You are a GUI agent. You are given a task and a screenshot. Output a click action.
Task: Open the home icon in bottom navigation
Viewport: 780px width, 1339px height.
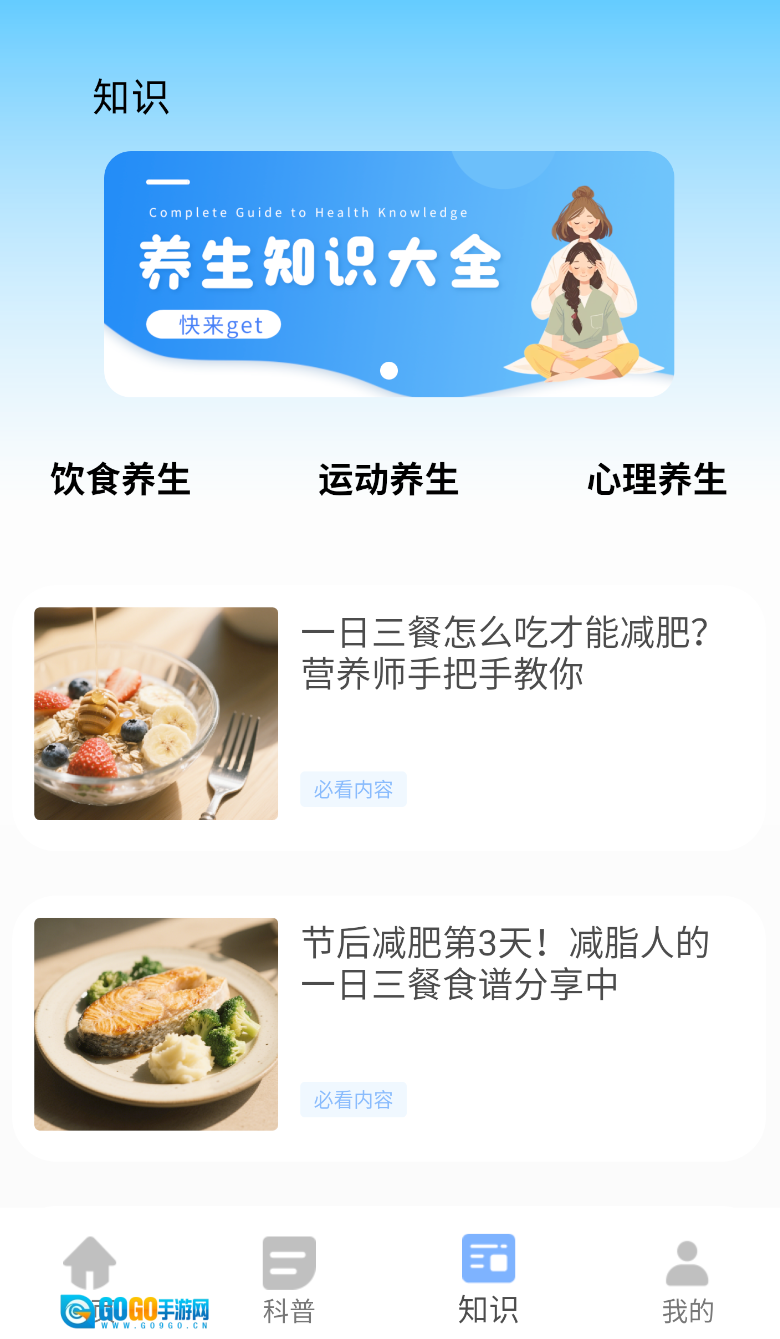[90, 1263]
